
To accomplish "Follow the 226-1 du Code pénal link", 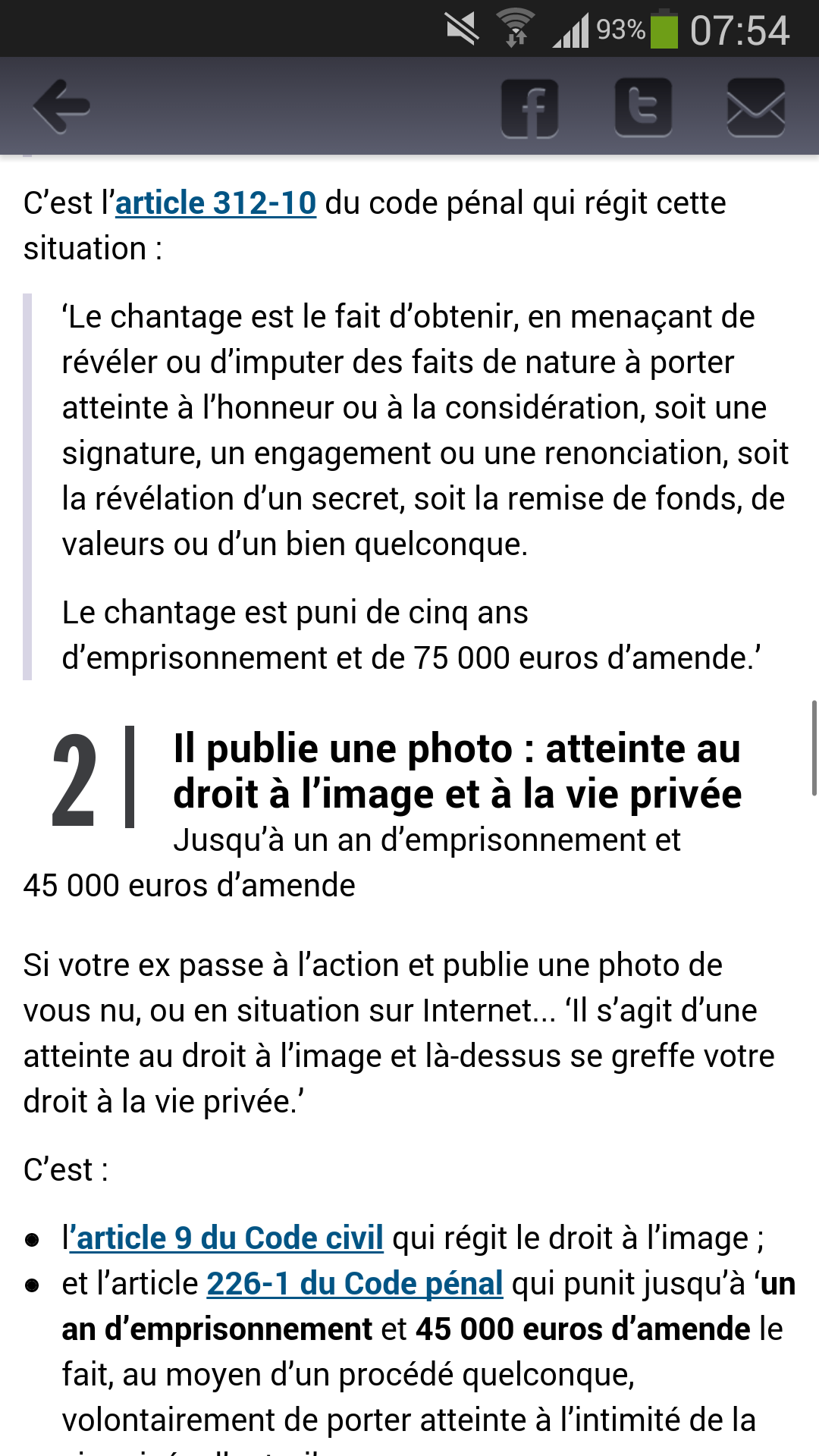I will coord(355,1284).
